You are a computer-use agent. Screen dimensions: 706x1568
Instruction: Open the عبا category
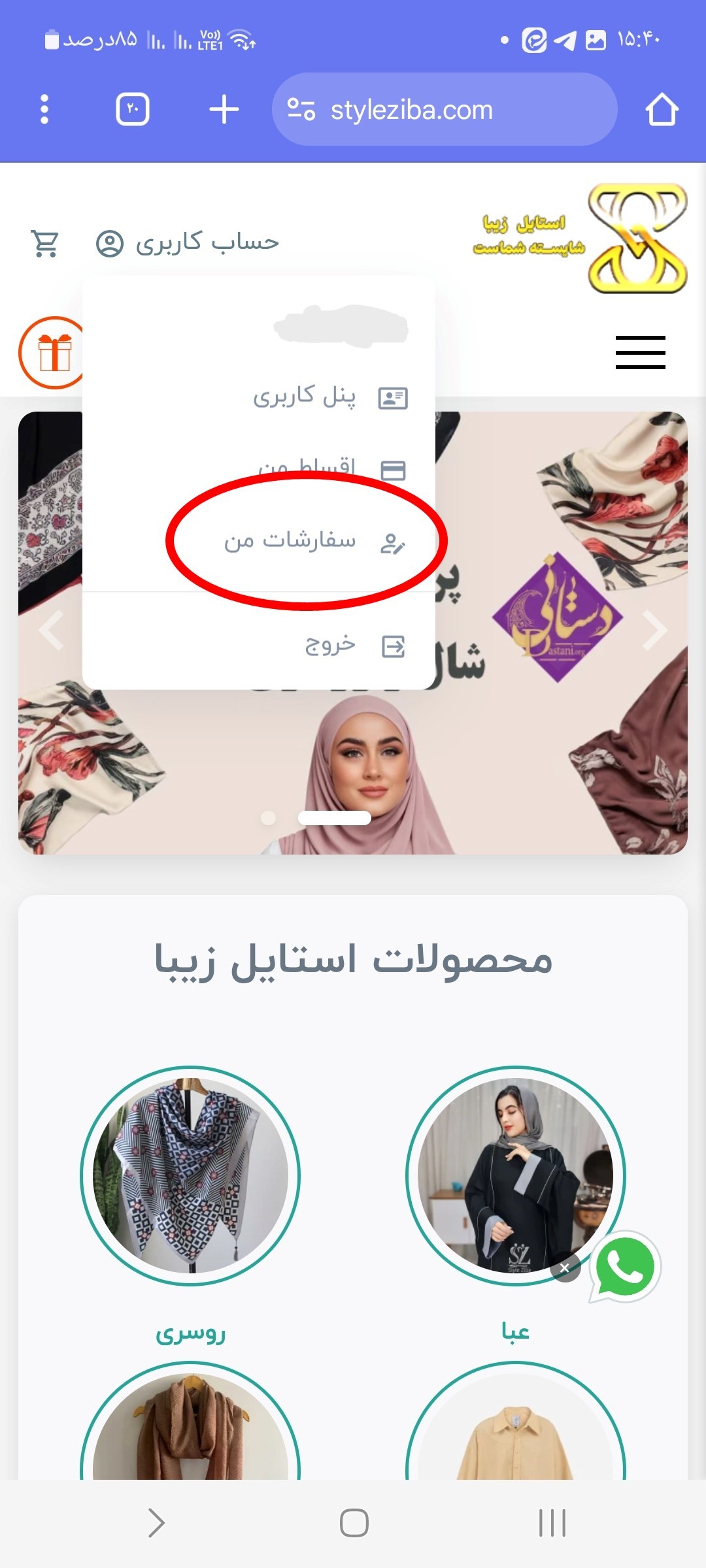516,1176
